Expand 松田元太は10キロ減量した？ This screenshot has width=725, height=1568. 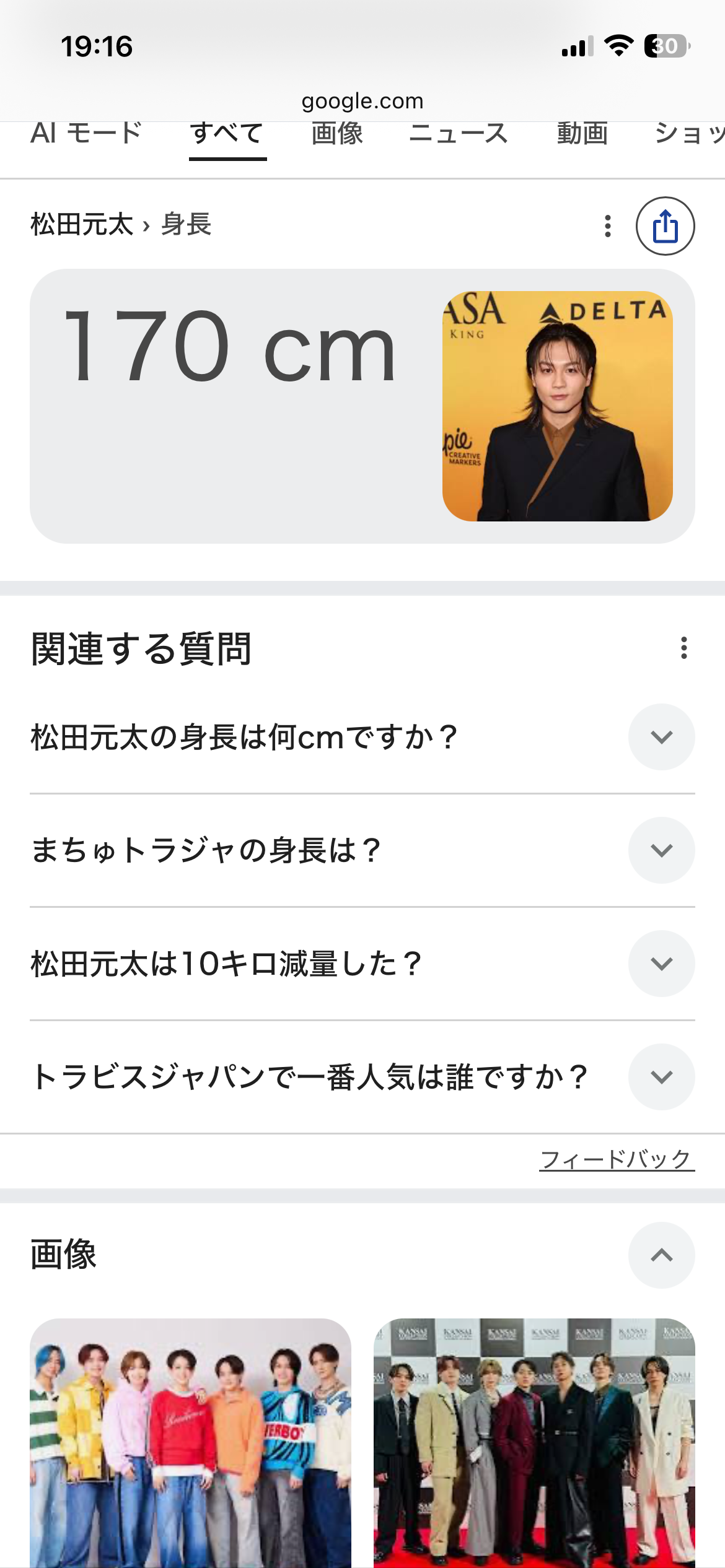click(x=661, y=964)
